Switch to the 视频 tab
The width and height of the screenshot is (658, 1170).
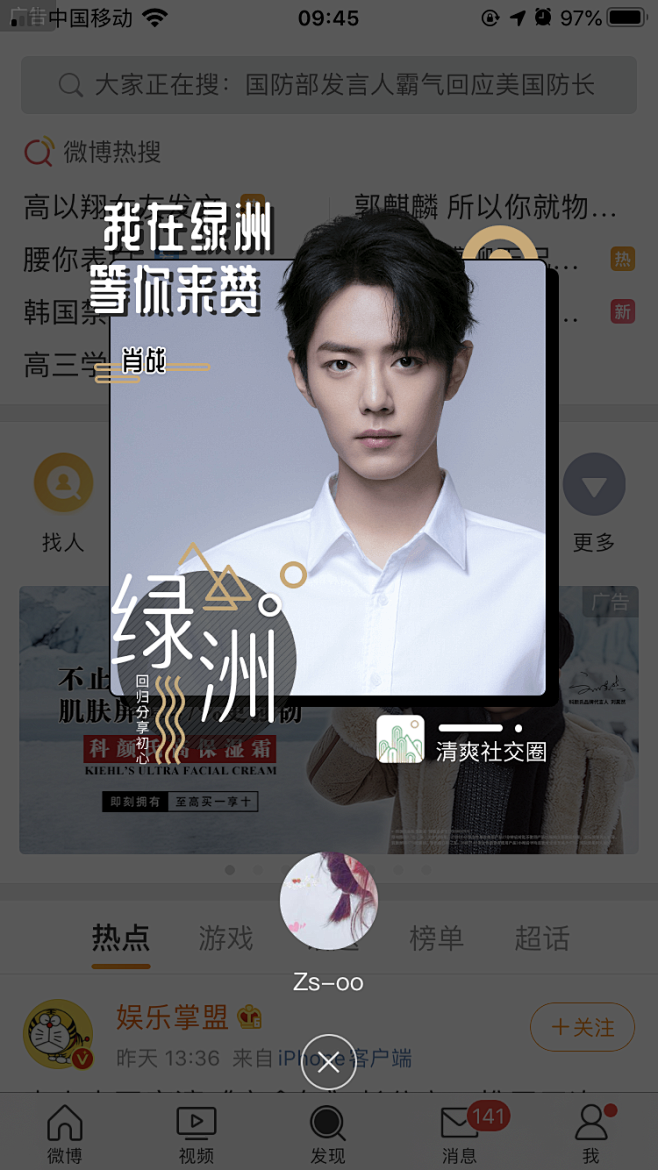coord(196,1134)
